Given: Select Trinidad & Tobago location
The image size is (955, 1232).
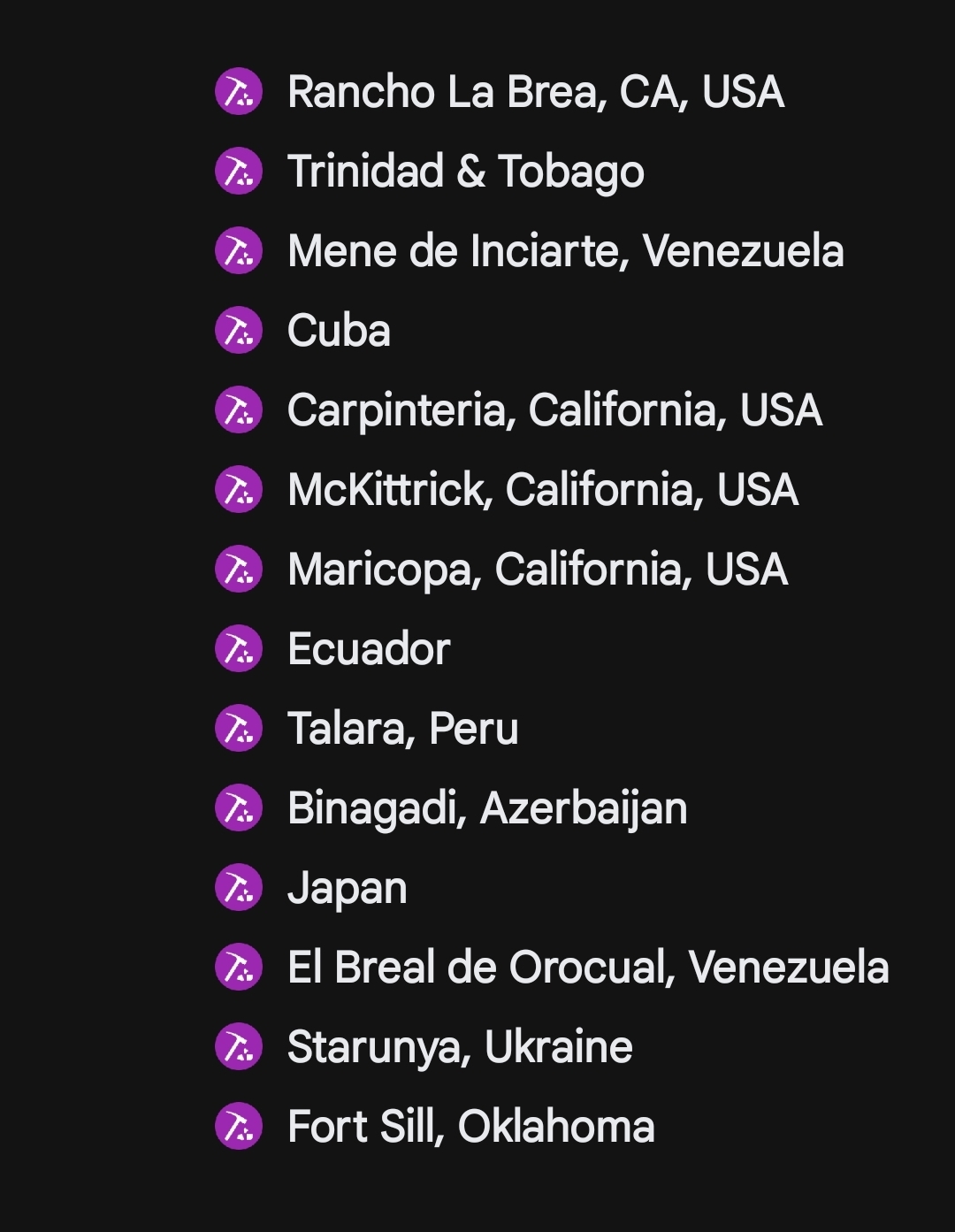Looking at the screenshot, I should [x=465, y=172].
